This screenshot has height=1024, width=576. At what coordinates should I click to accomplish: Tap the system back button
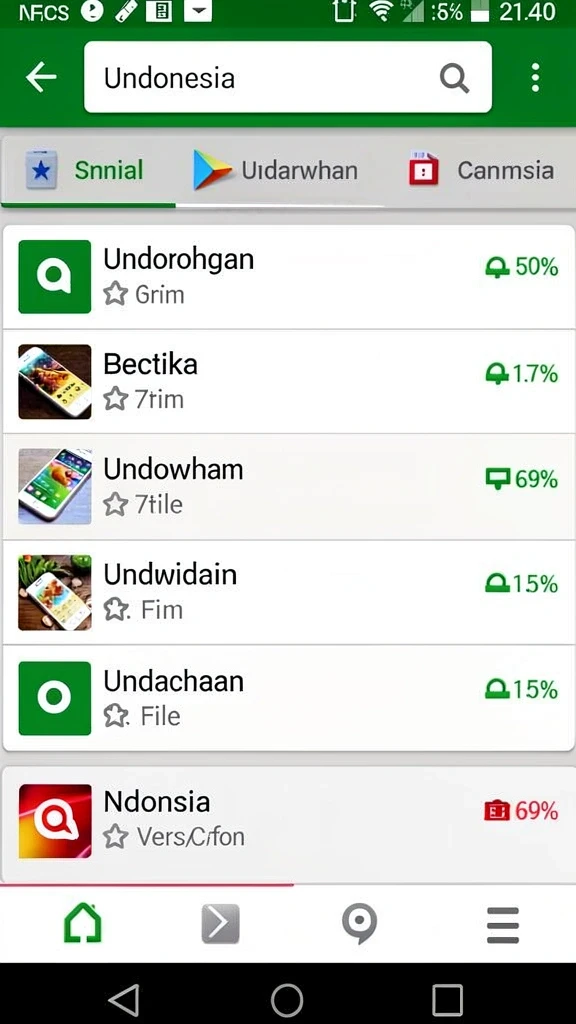(x=124, y=999)
